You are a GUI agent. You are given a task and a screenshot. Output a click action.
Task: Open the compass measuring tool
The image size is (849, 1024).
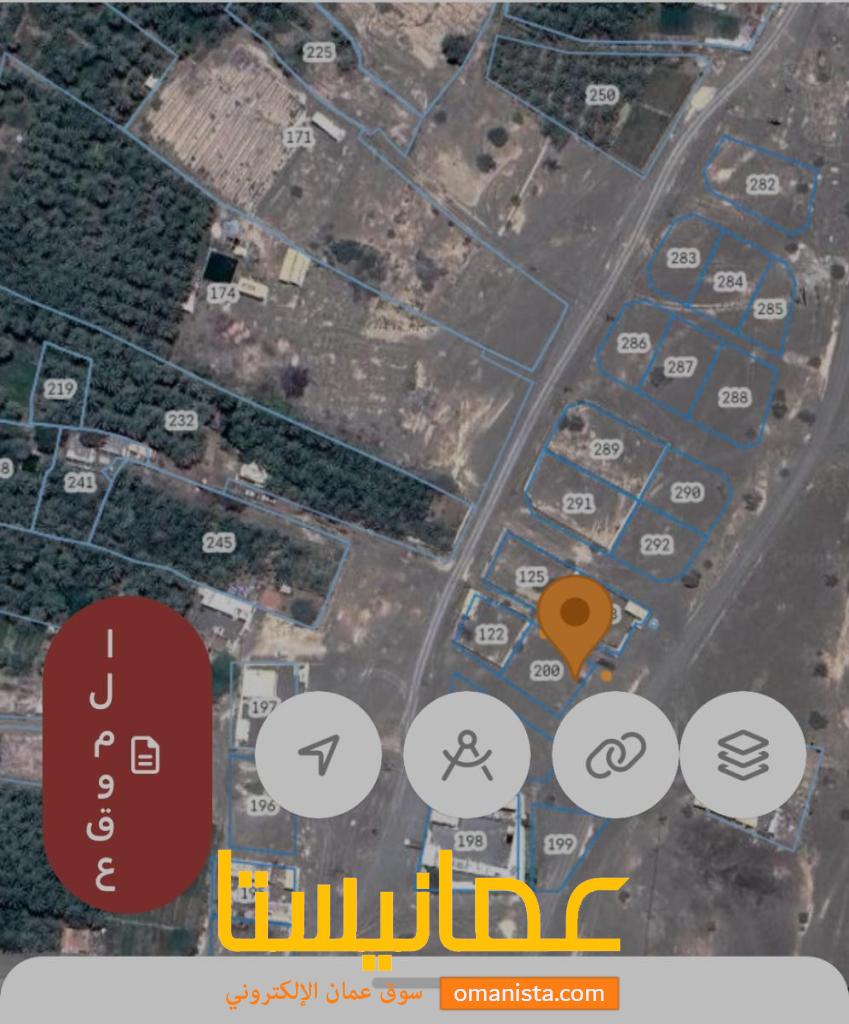[x=467, y=754]
